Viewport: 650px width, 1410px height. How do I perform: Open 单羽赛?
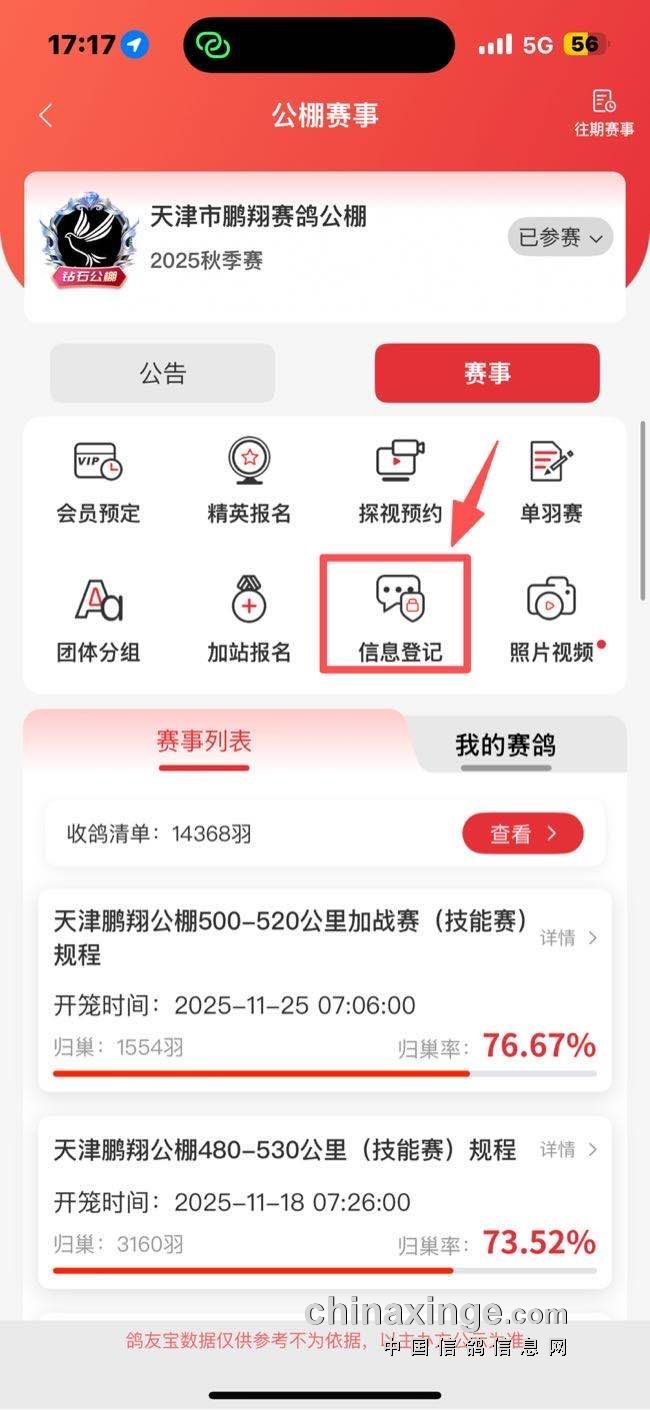(551, 483)
